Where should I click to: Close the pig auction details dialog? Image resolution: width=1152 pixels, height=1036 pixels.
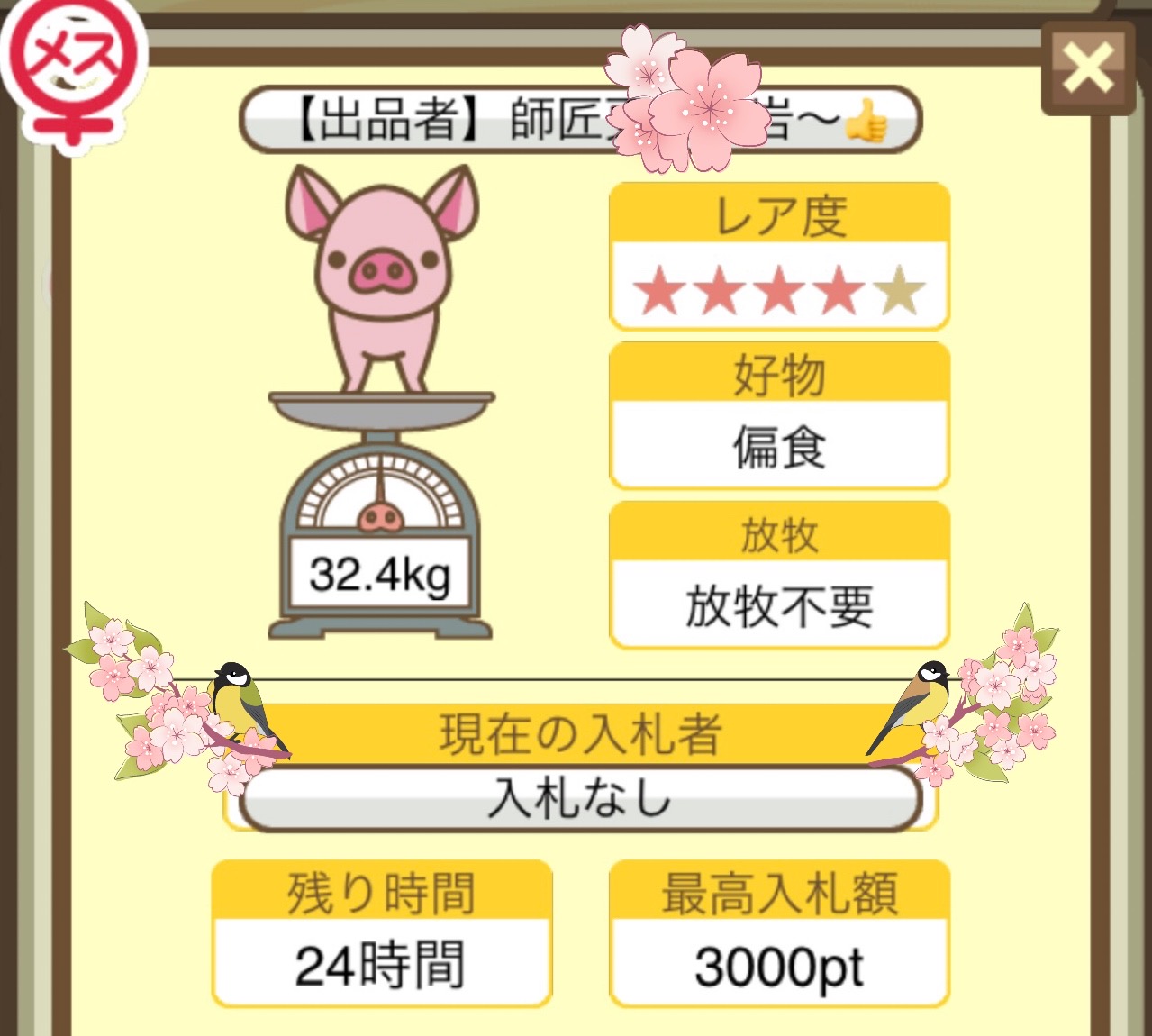pyautogui.click(x=1087, y=68)
